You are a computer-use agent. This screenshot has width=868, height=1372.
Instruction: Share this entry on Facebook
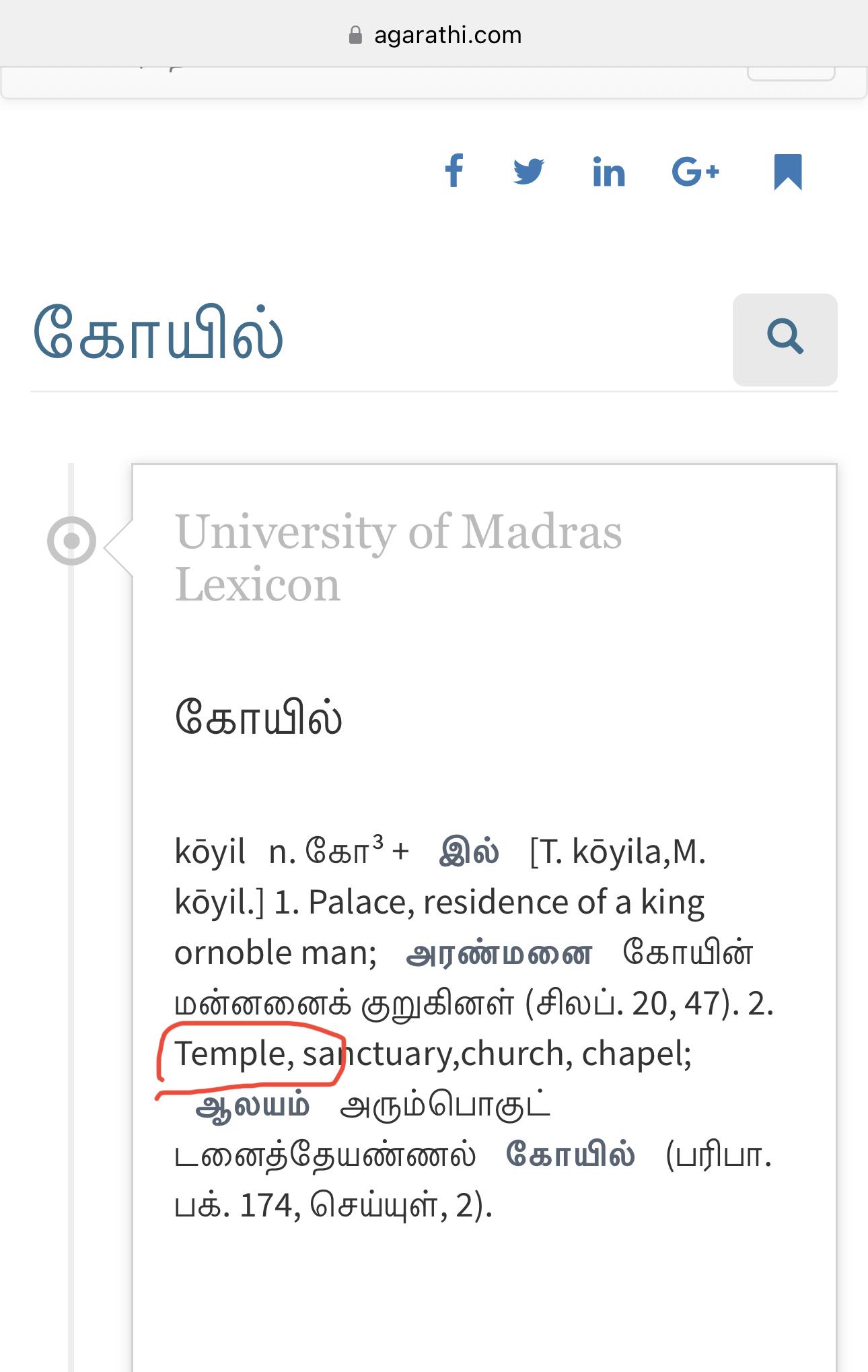click(454, 171)
